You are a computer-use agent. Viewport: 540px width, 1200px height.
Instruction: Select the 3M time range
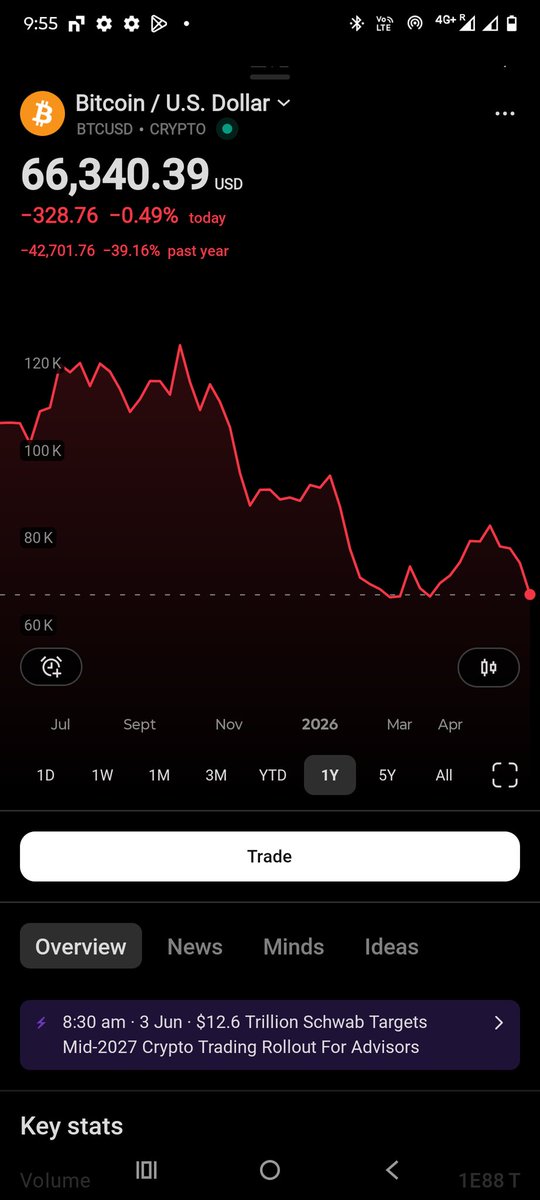pos(216,775)
